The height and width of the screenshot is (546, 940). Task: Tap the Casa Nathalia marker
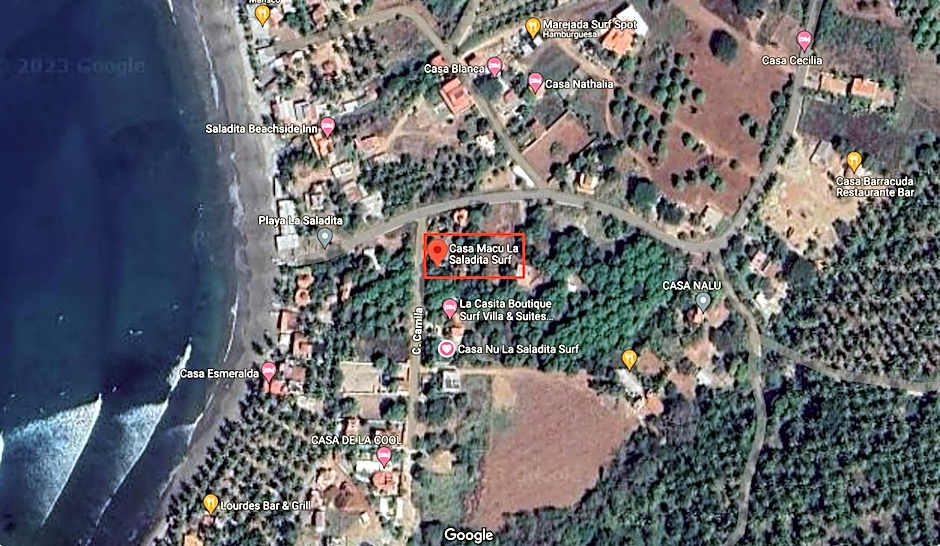point(535,82)
